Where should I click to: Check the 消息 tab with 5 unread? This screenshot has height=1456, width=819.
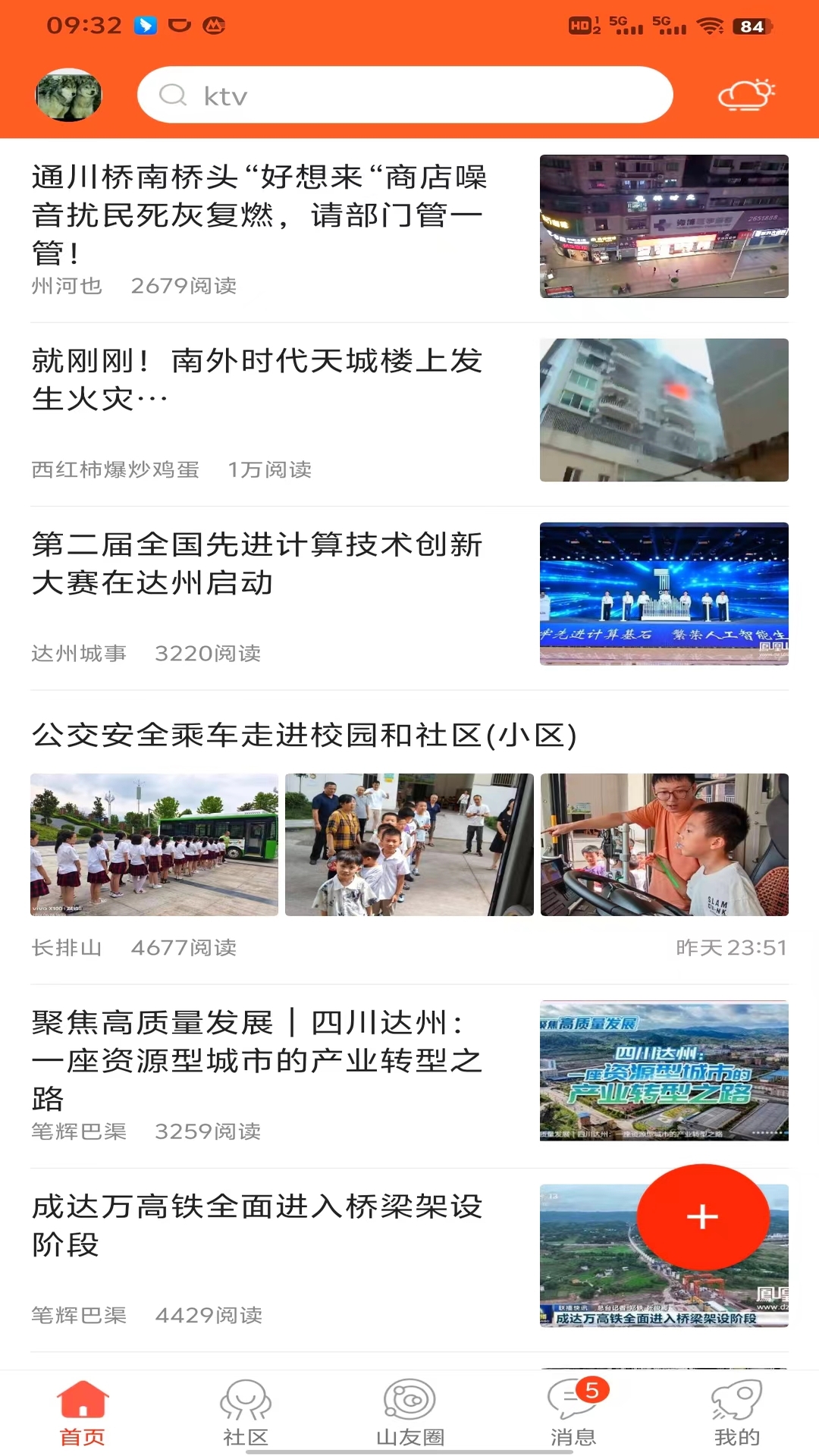pos(573,1413)
